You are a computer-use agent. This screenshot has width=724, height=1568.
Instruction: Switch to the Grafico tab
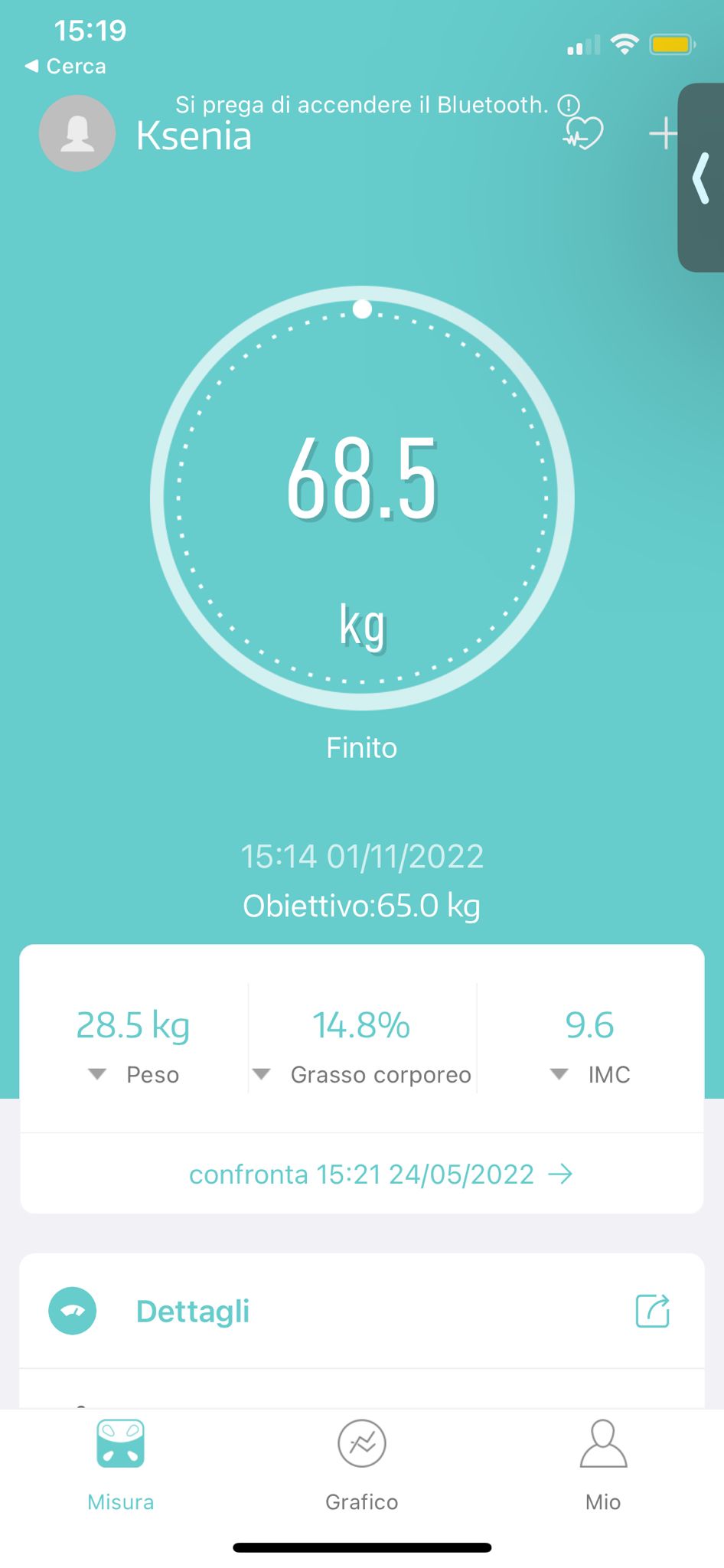[x=362, y=1464]
